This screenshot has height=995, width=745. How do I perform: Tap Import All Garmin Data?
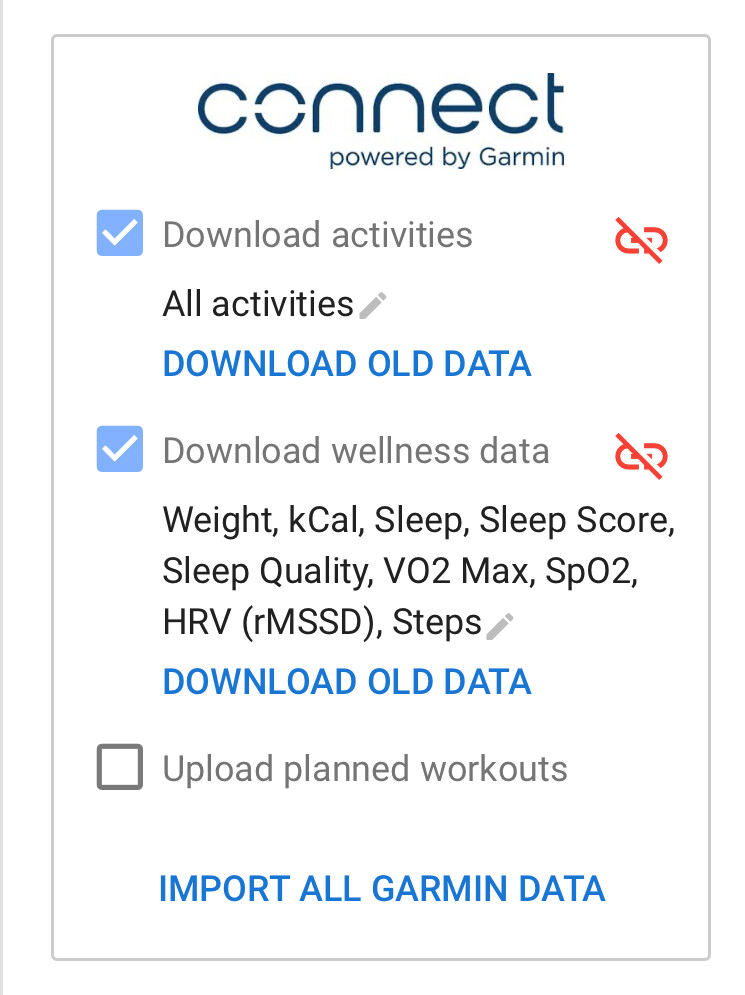click(382, 888)
